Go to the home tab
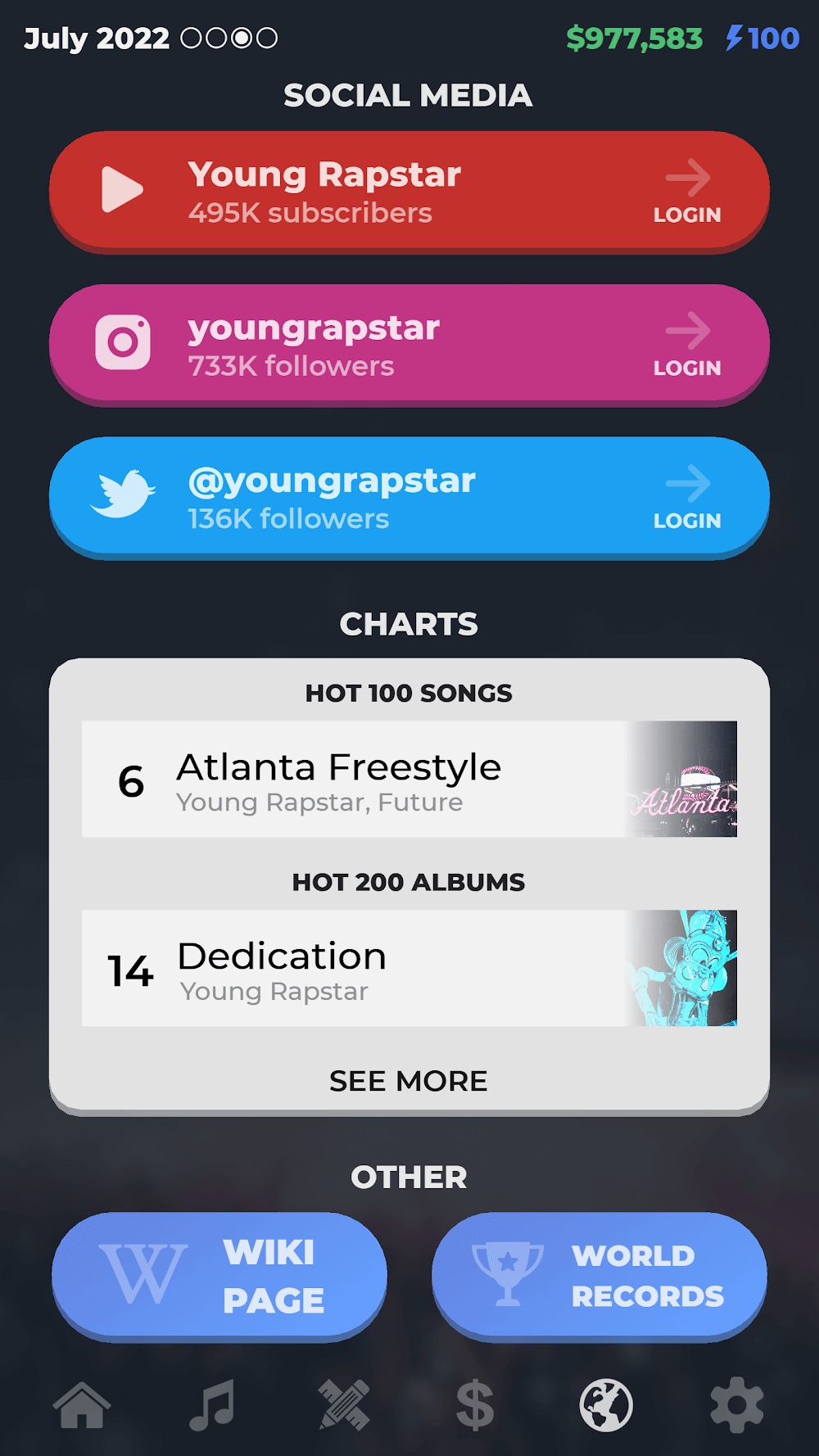The height and width of the screenshot is (1456, 819). pos(82,1405)
